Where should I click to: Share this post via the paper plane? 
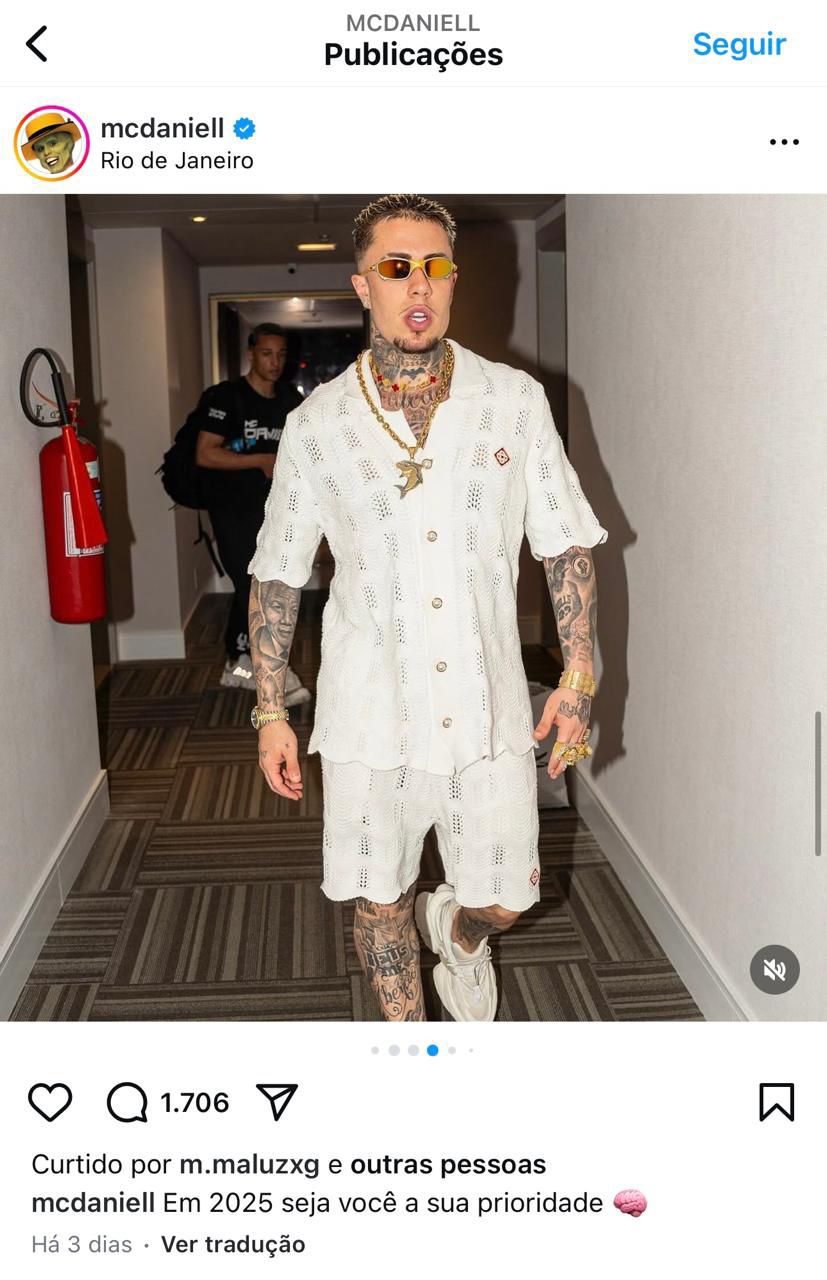[277, 1102]
